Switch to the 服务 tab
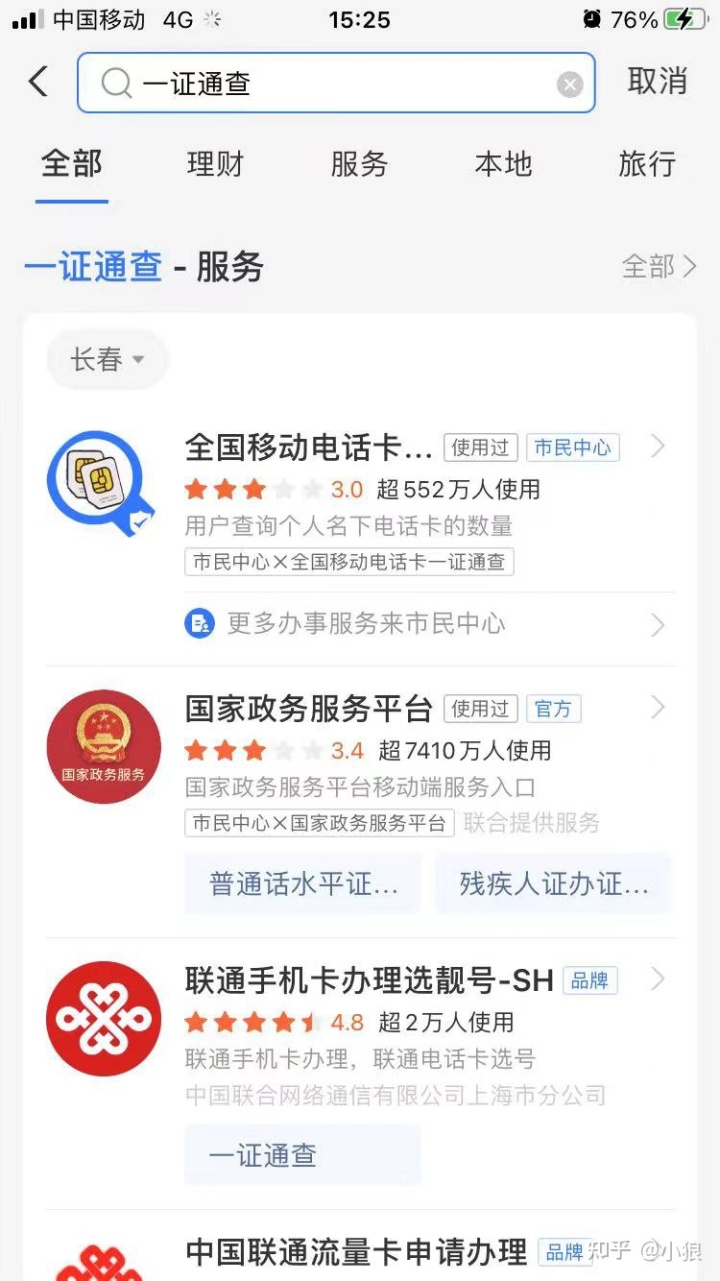This screenshot has height=1281, width=720. tap(359, 164)
